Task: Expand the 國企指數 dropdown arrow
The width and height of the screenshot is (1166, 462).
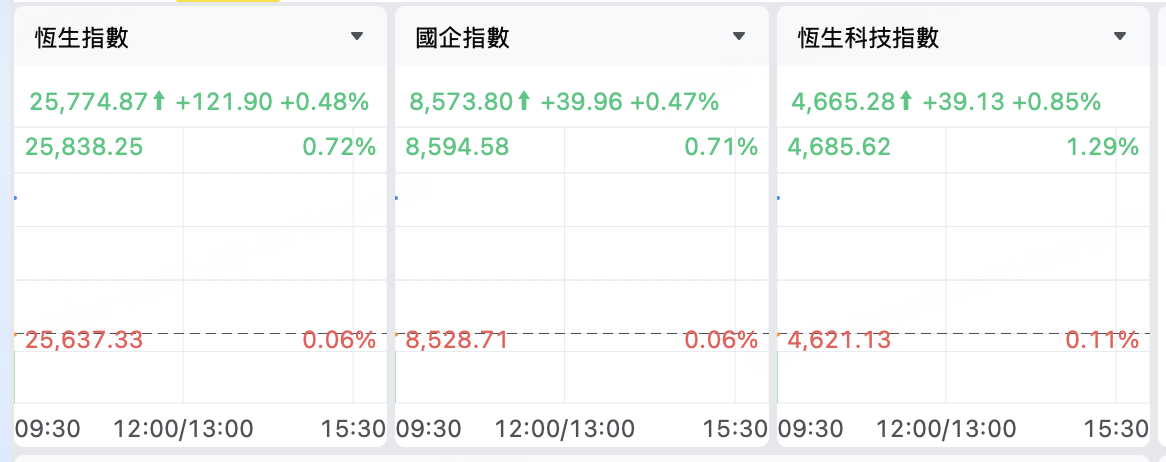Action: point(738,36)
